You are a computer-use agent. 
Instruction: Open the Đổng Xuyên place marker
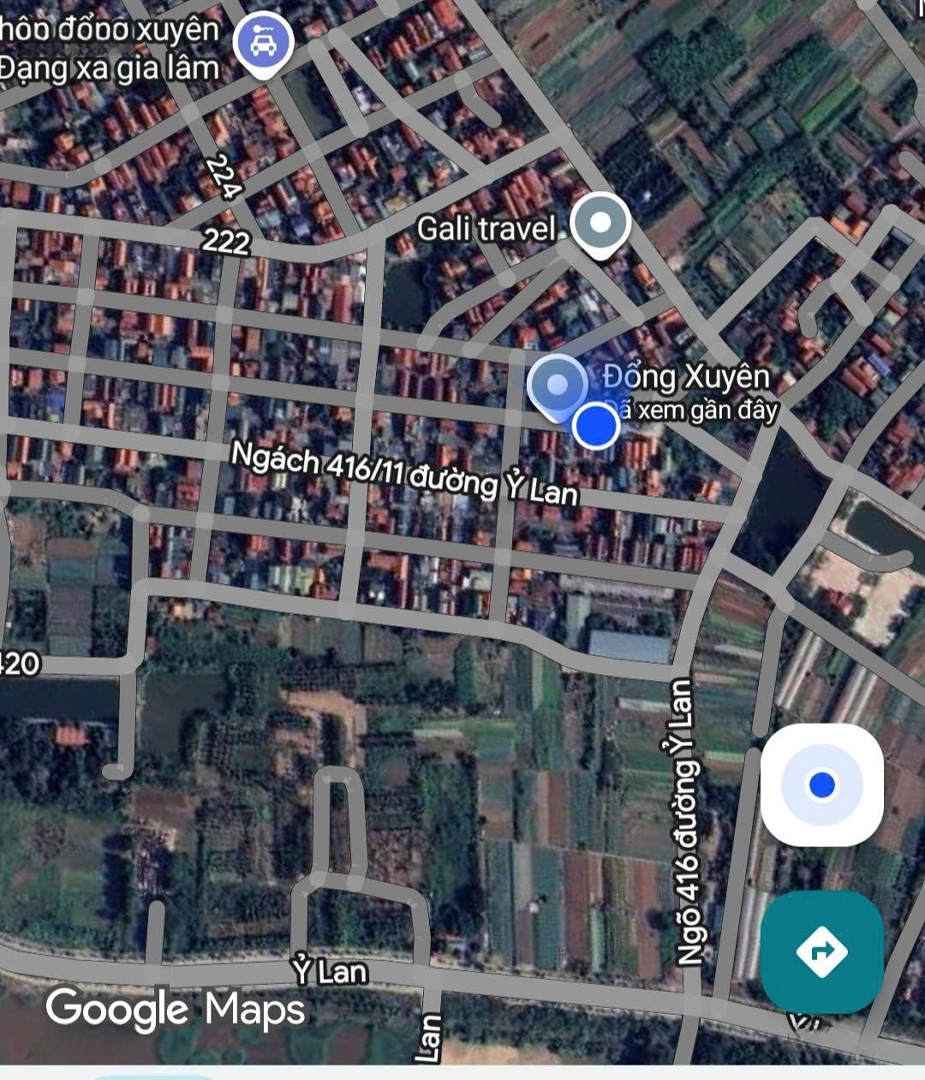tap(557, 385)
